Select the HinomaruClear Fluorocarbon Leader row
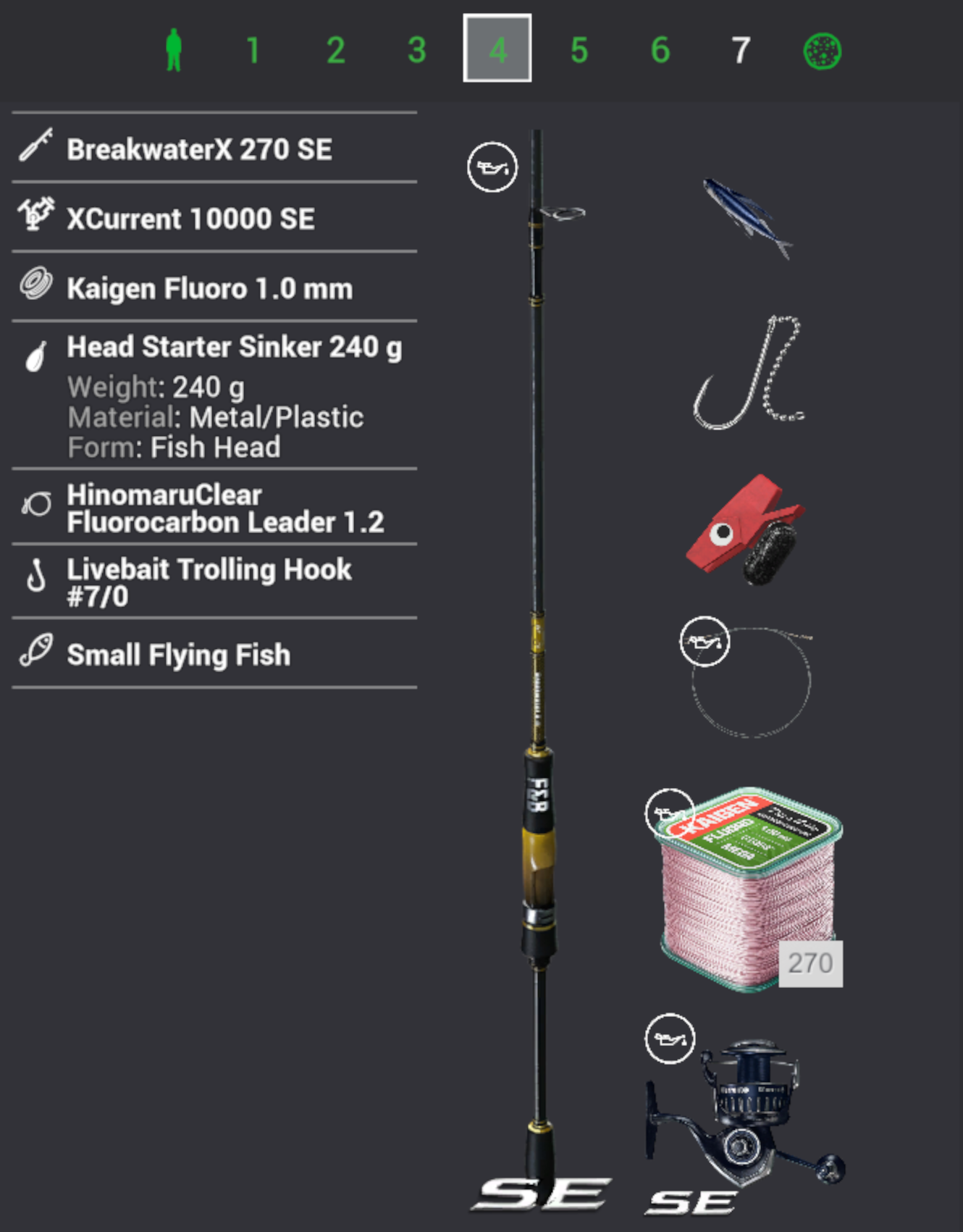963x1232 pixels. click(x=214, y=508)
